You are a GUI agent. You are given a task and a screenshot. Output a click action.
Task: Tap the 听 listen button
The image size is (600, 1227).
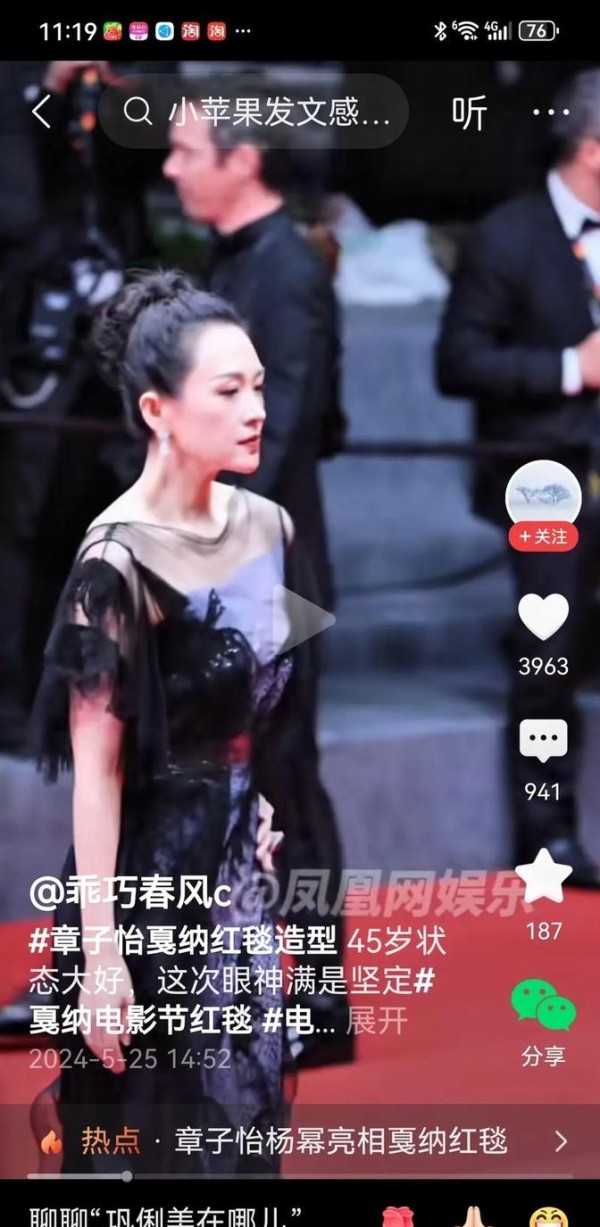(x=469, y=112)
